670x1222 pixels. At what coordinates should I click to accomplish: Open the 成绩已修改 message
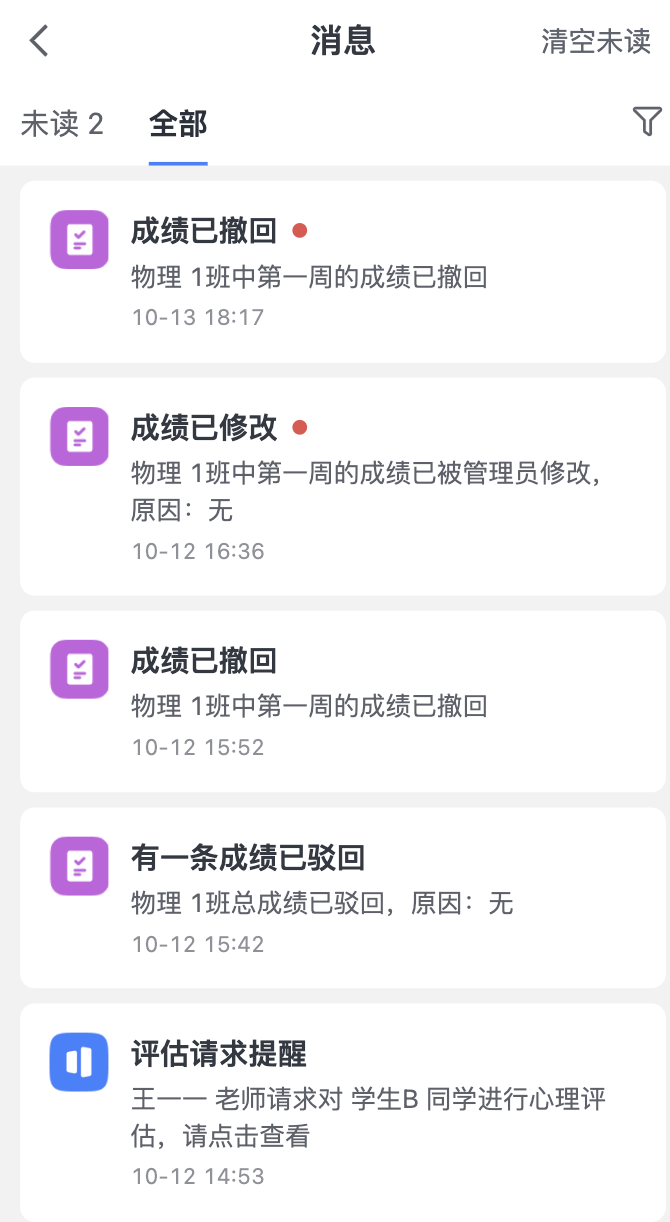[x=343, y=487]
